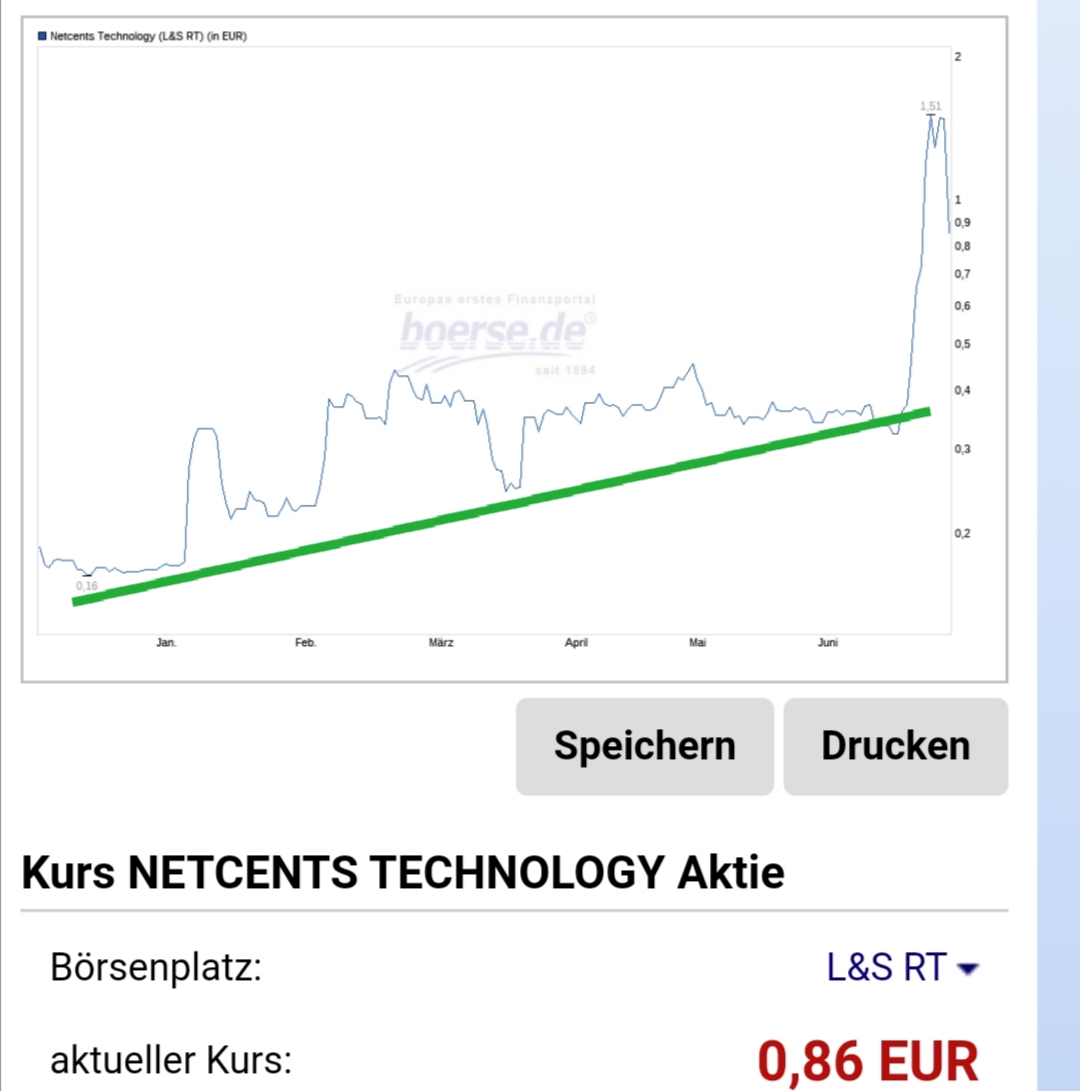Screen dimensions: 1080x1091
Task: Click the "0,16" low price label
Action: coord(88,585)
